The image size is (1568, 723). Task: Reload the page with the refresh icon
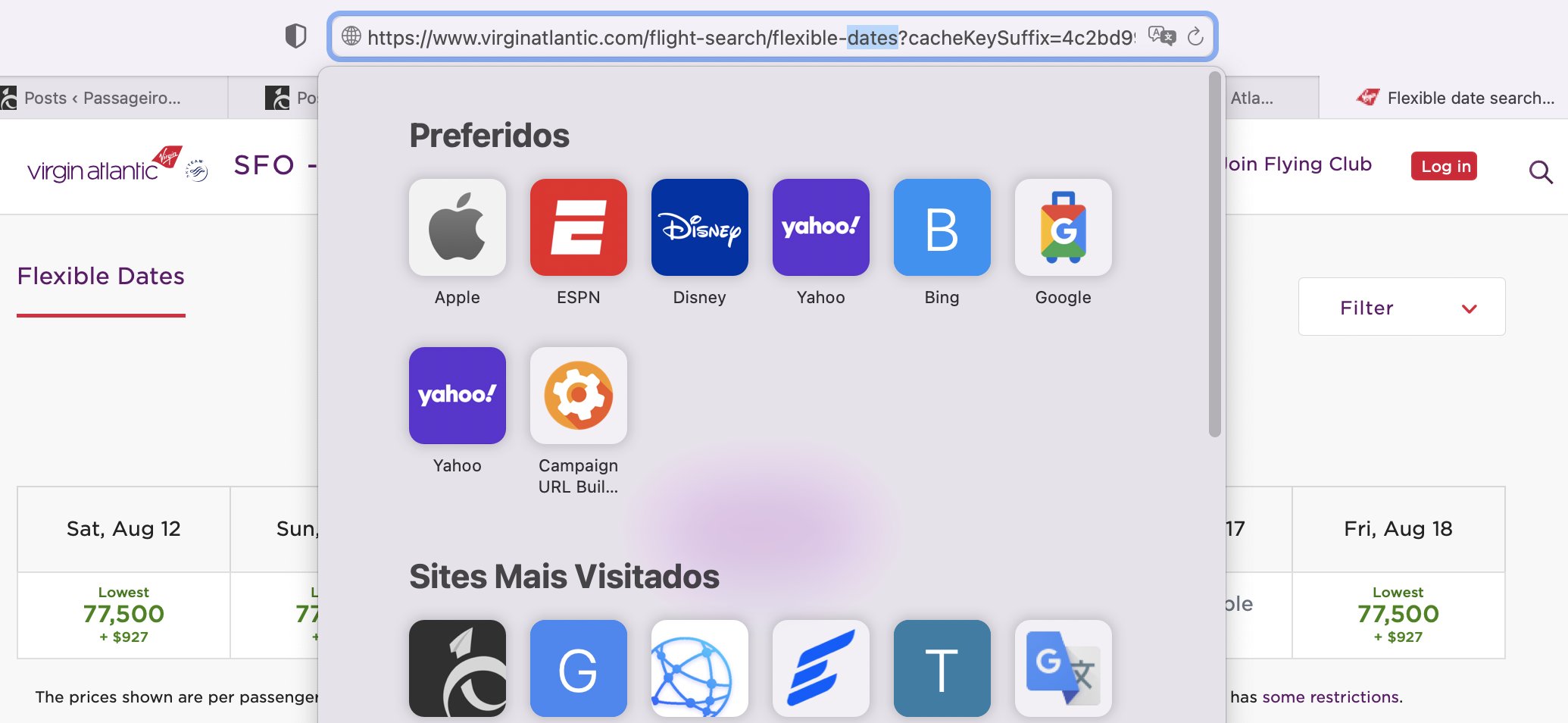tap(1195, 36)
